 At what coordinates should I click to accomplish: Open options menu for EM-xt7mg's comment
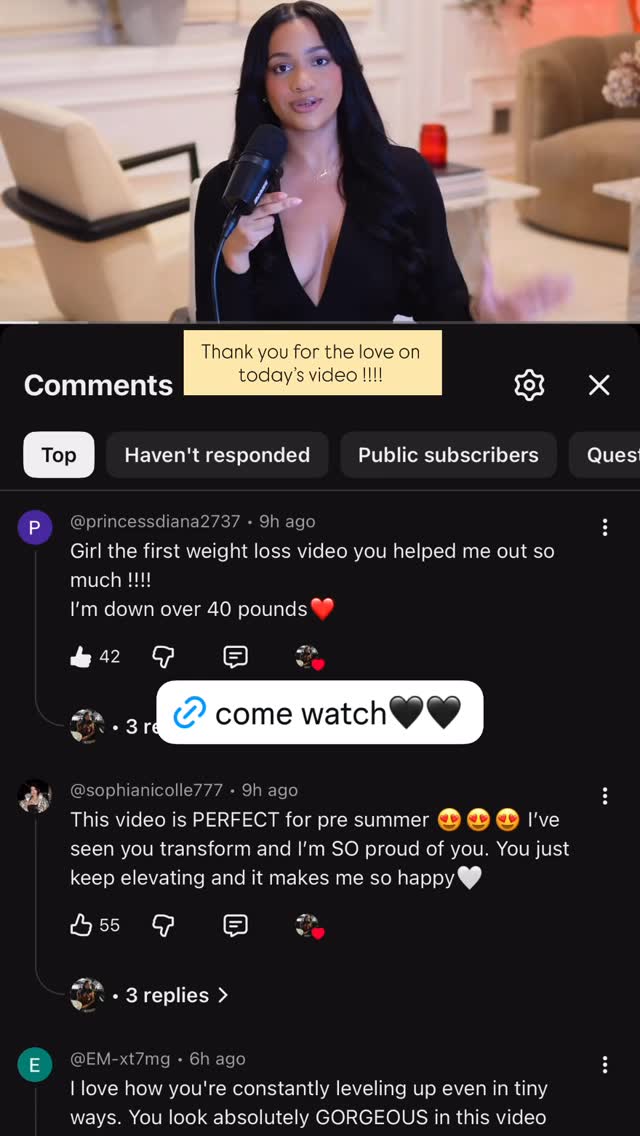[604, 1065]
